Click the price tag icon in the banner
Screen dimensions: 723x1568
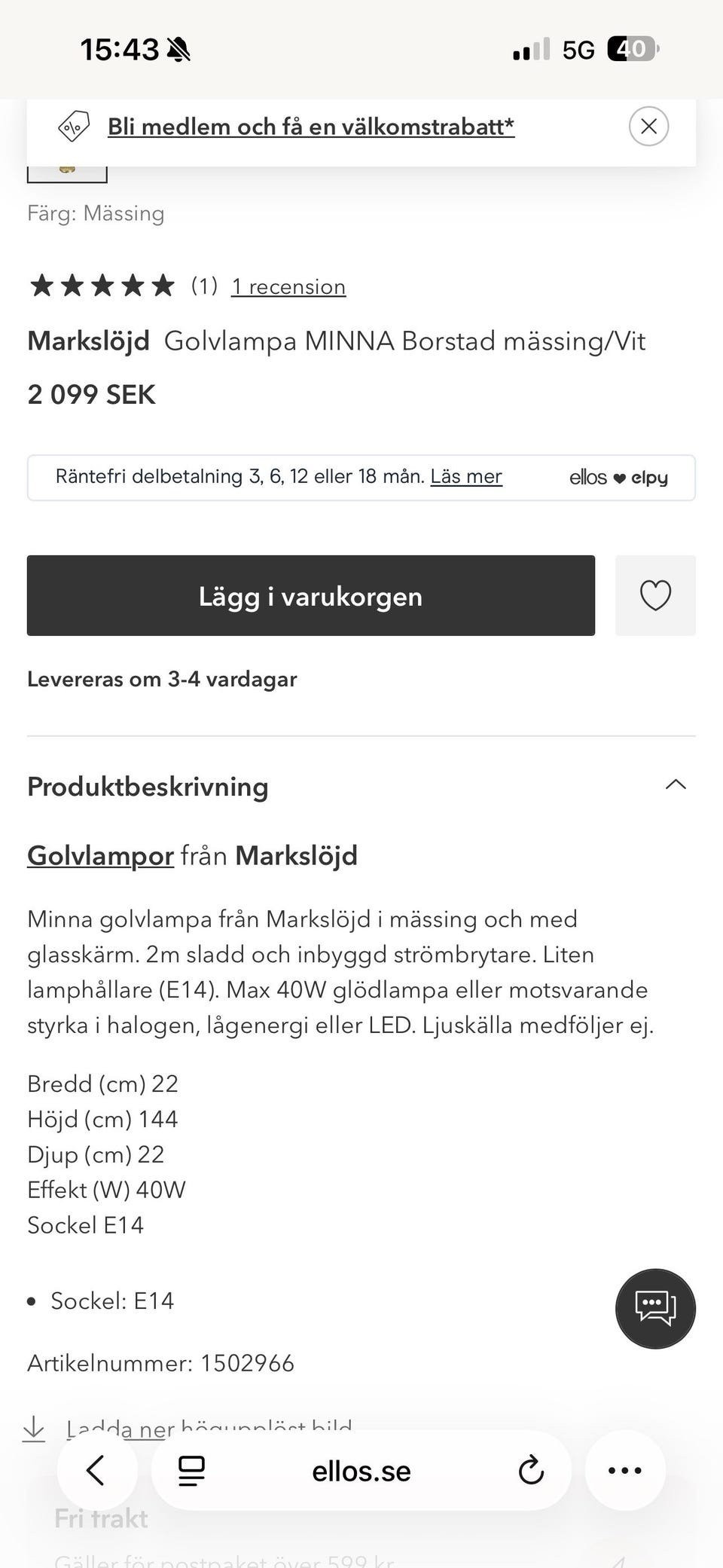pyautogui.click(x=73, y=126)
